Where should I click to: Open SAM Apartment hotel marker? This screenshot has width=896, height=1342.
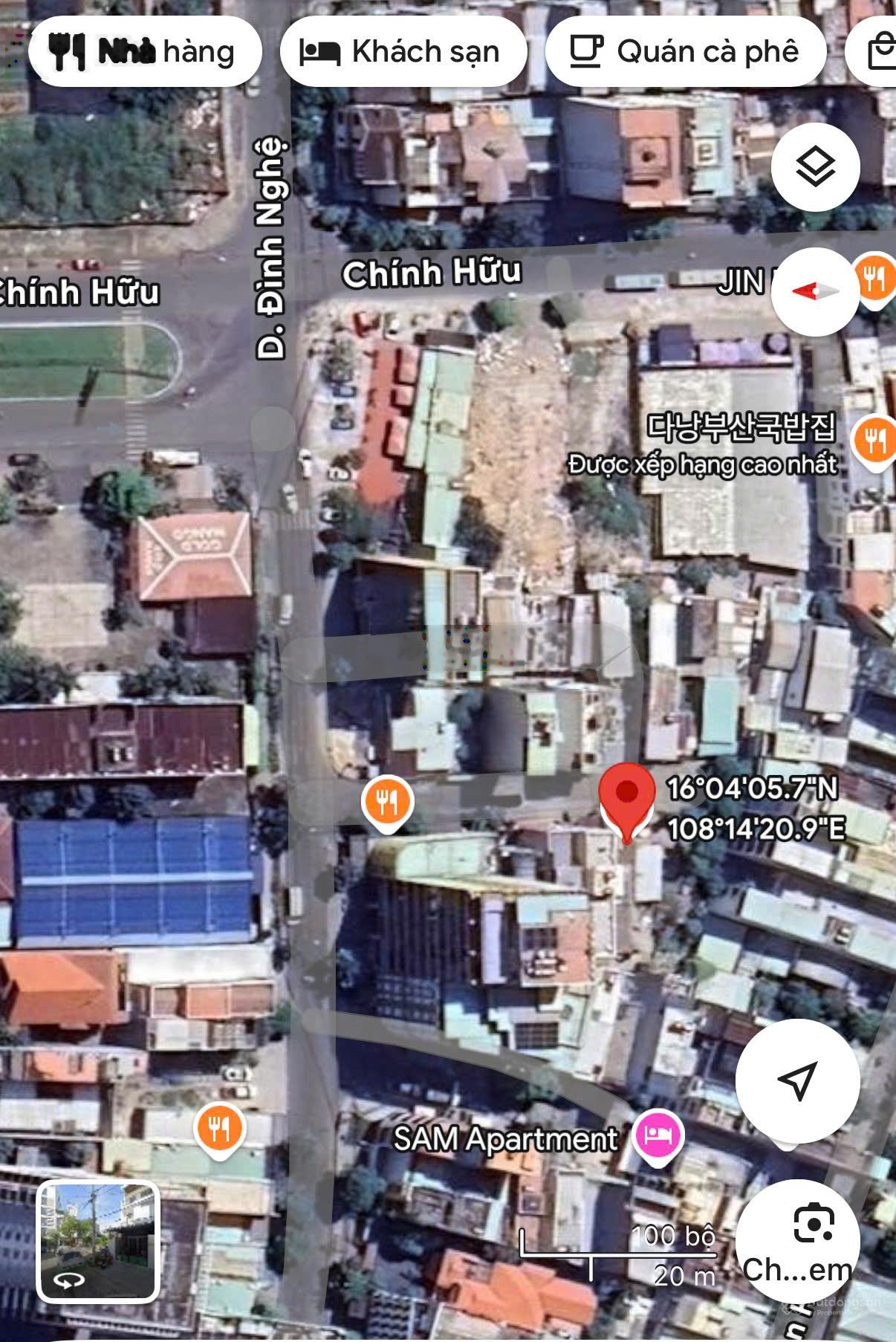click(x=658, y=1136)
